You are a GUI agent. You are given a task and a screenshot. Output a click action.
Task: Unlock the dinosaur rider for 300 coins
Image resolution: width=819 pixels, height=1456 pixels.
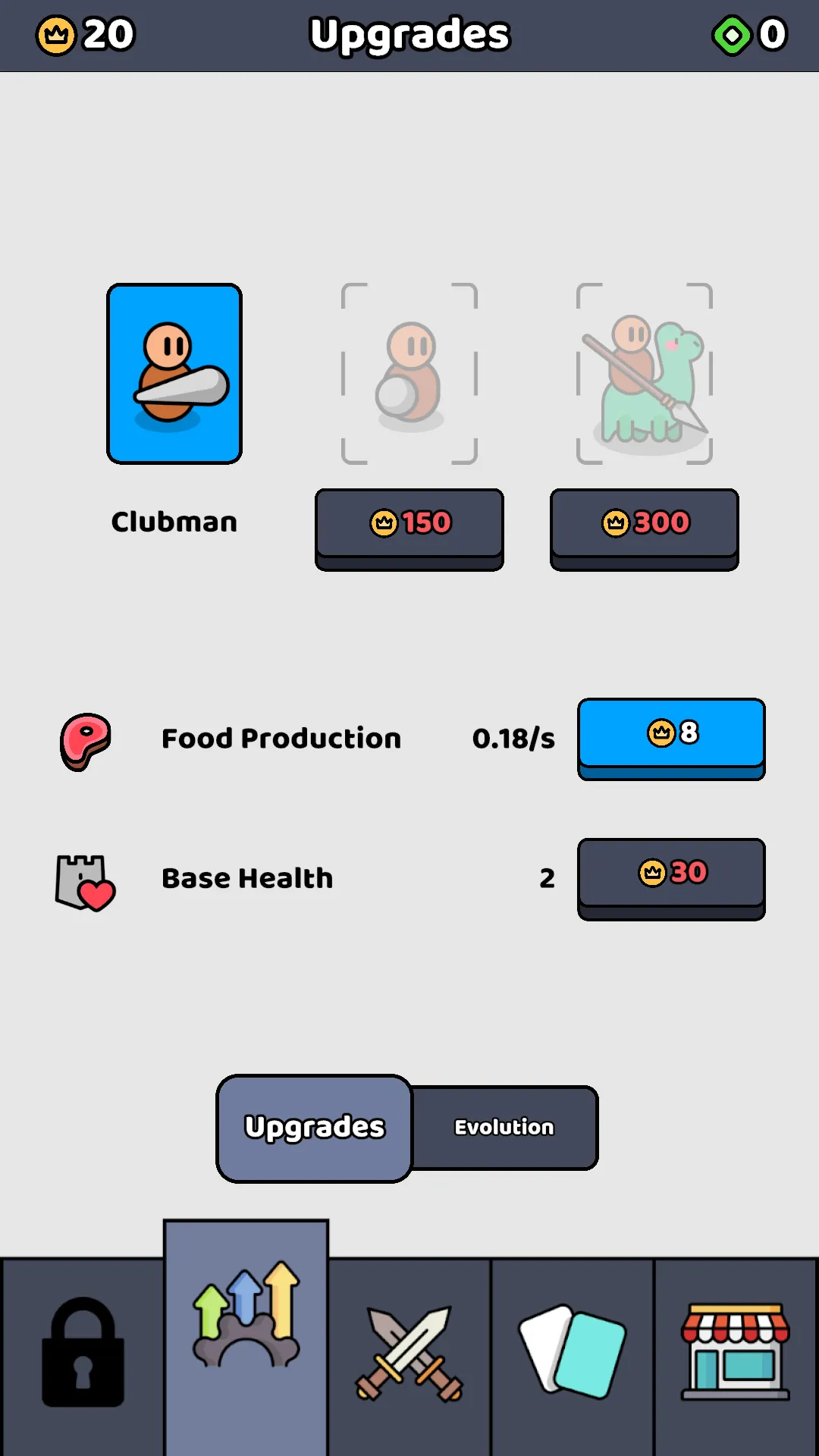pyautogui.click(x=644, y=525)
